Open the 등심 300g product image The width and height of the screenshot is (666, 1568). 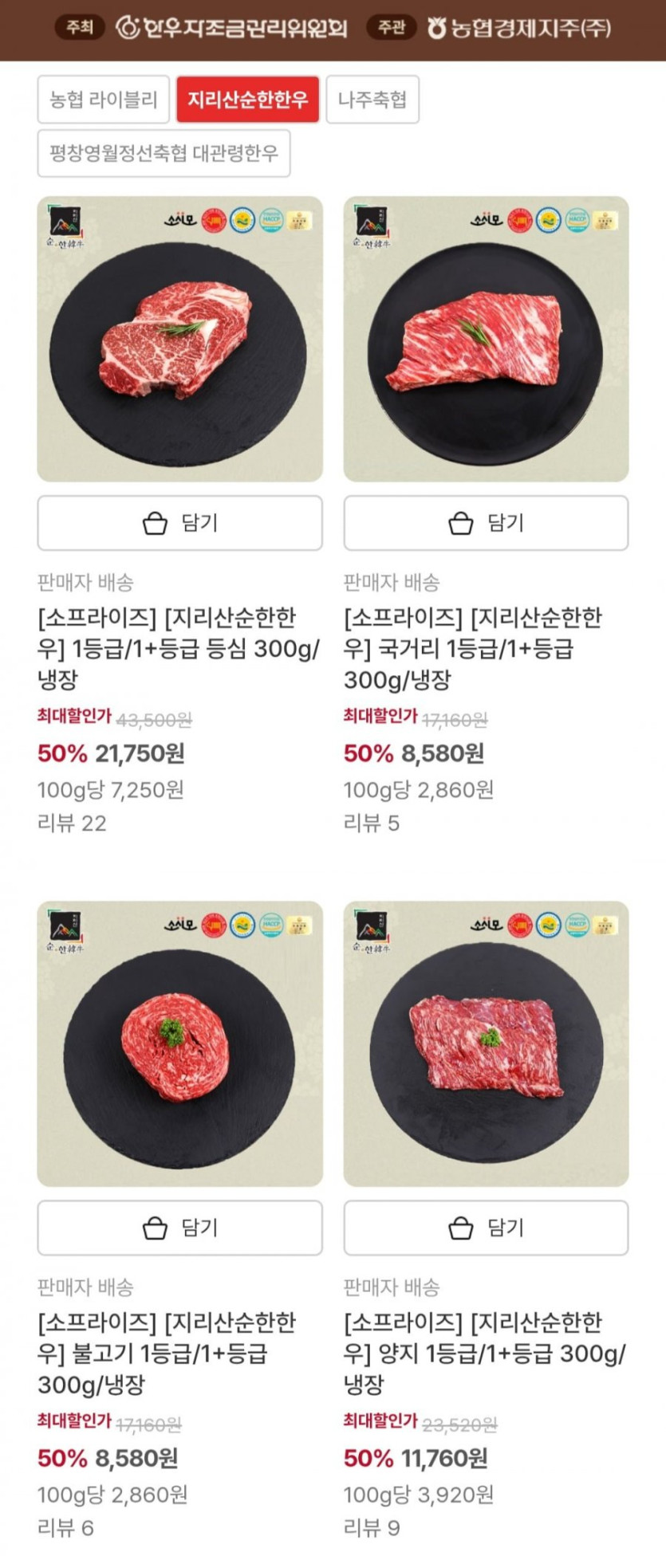tap(179, 339)
